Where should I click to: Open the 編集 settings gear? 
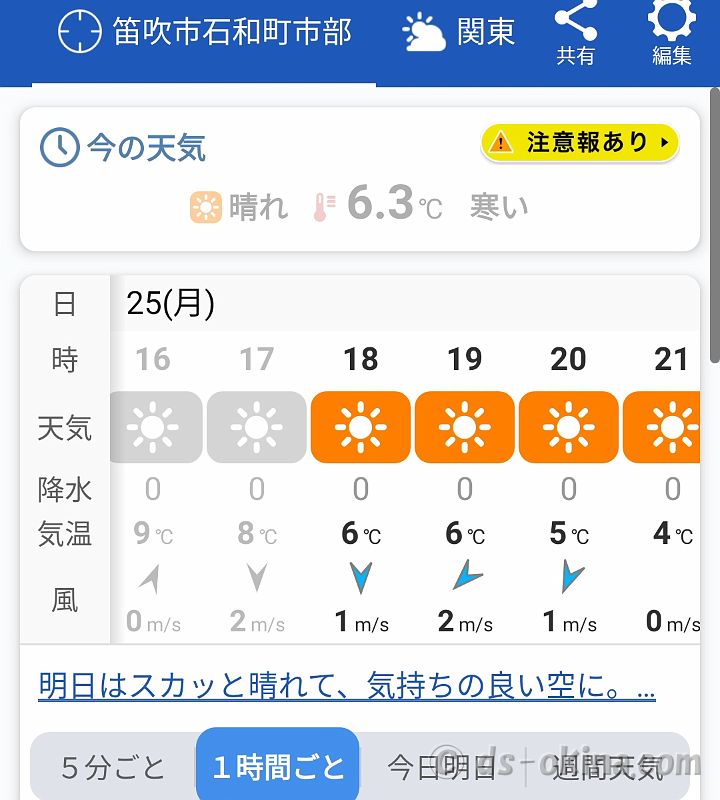coord(671,33)
